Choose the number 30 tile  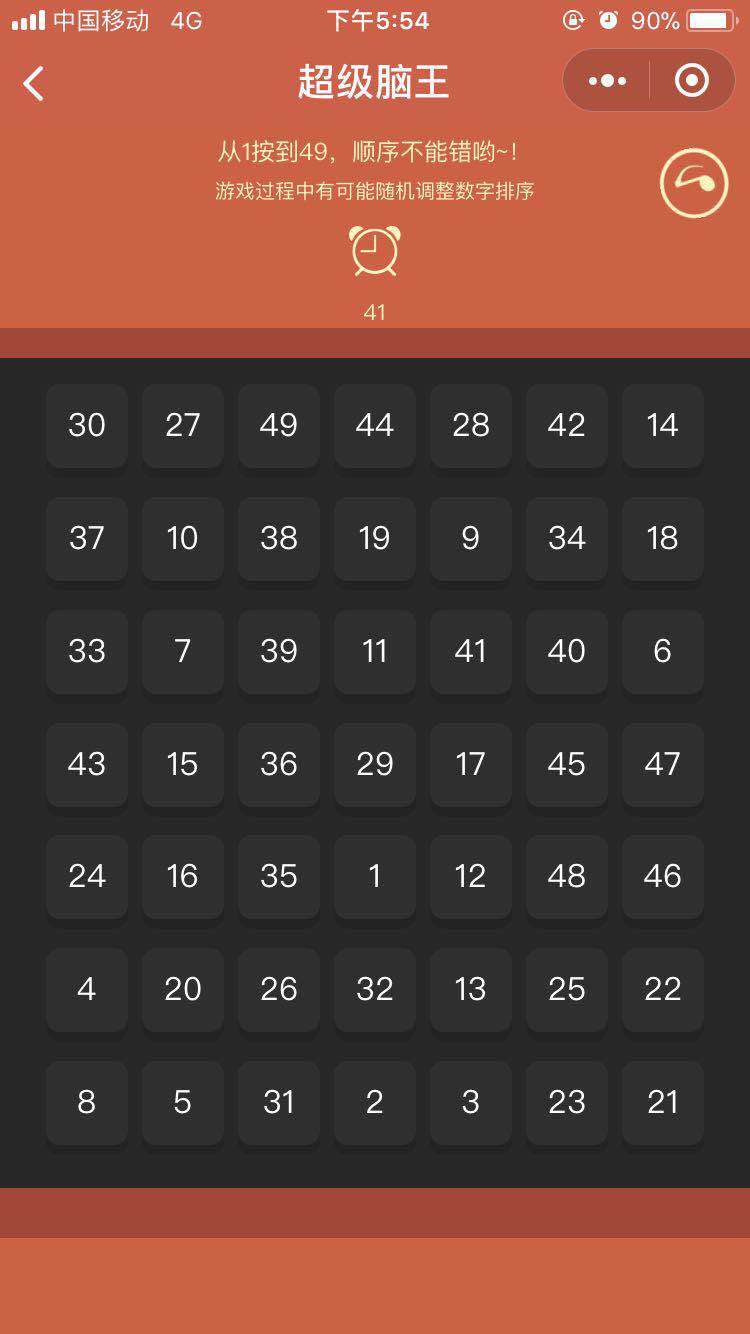[87, 425]
